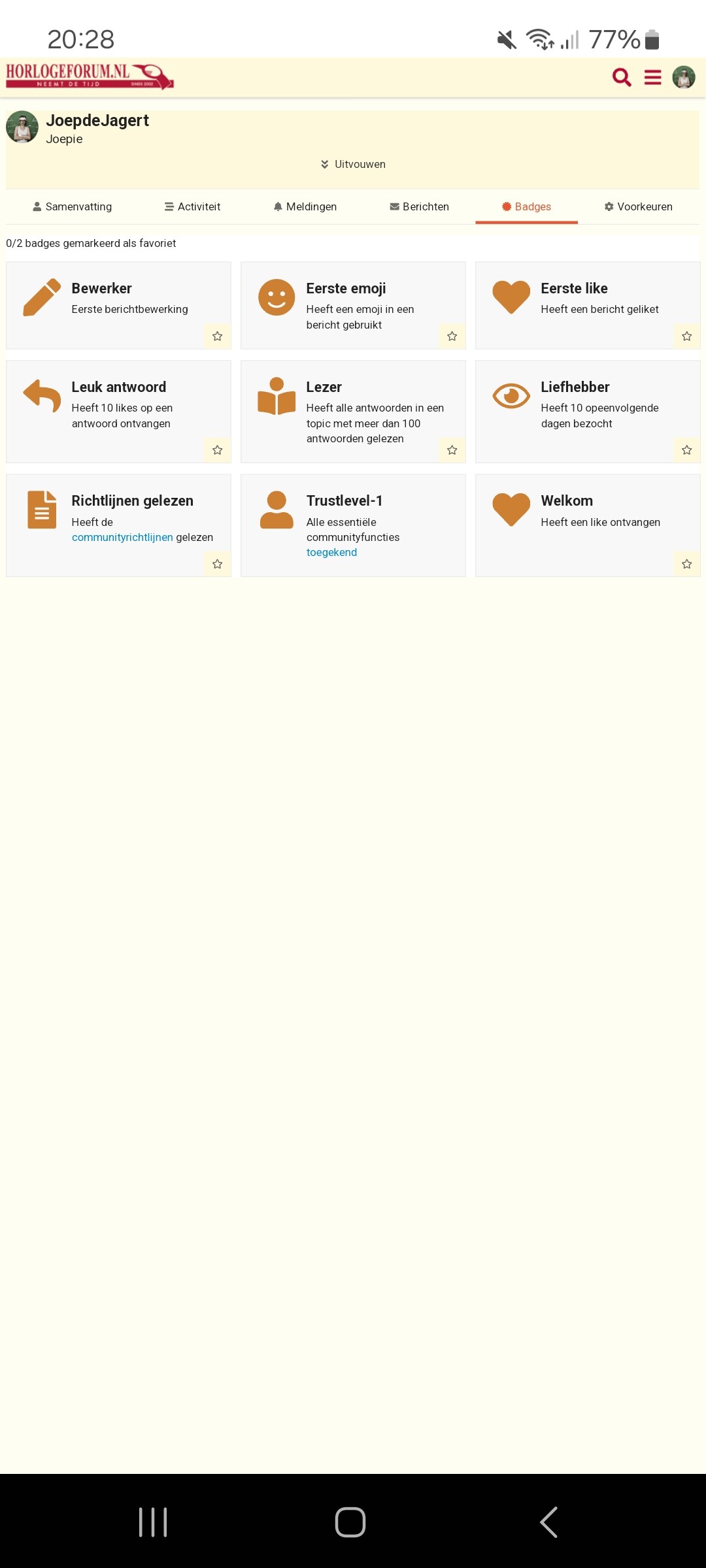The image size is (706, 1568).
Task: Mark the Bewerker badge as favorite
Action: (x=217, y=336)
